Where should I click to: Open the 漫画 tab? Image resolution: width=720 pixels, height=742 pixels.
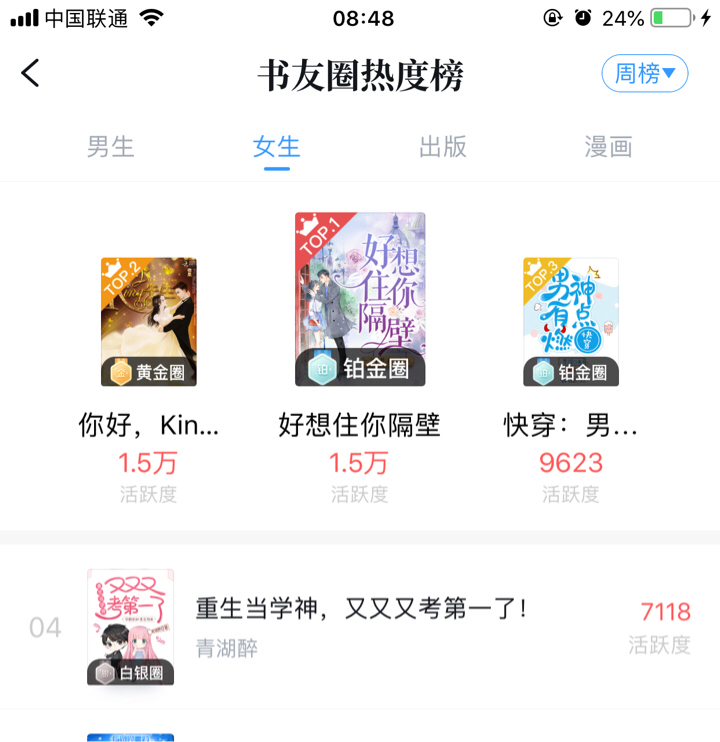pyautogui.click(x=609, y=147)
